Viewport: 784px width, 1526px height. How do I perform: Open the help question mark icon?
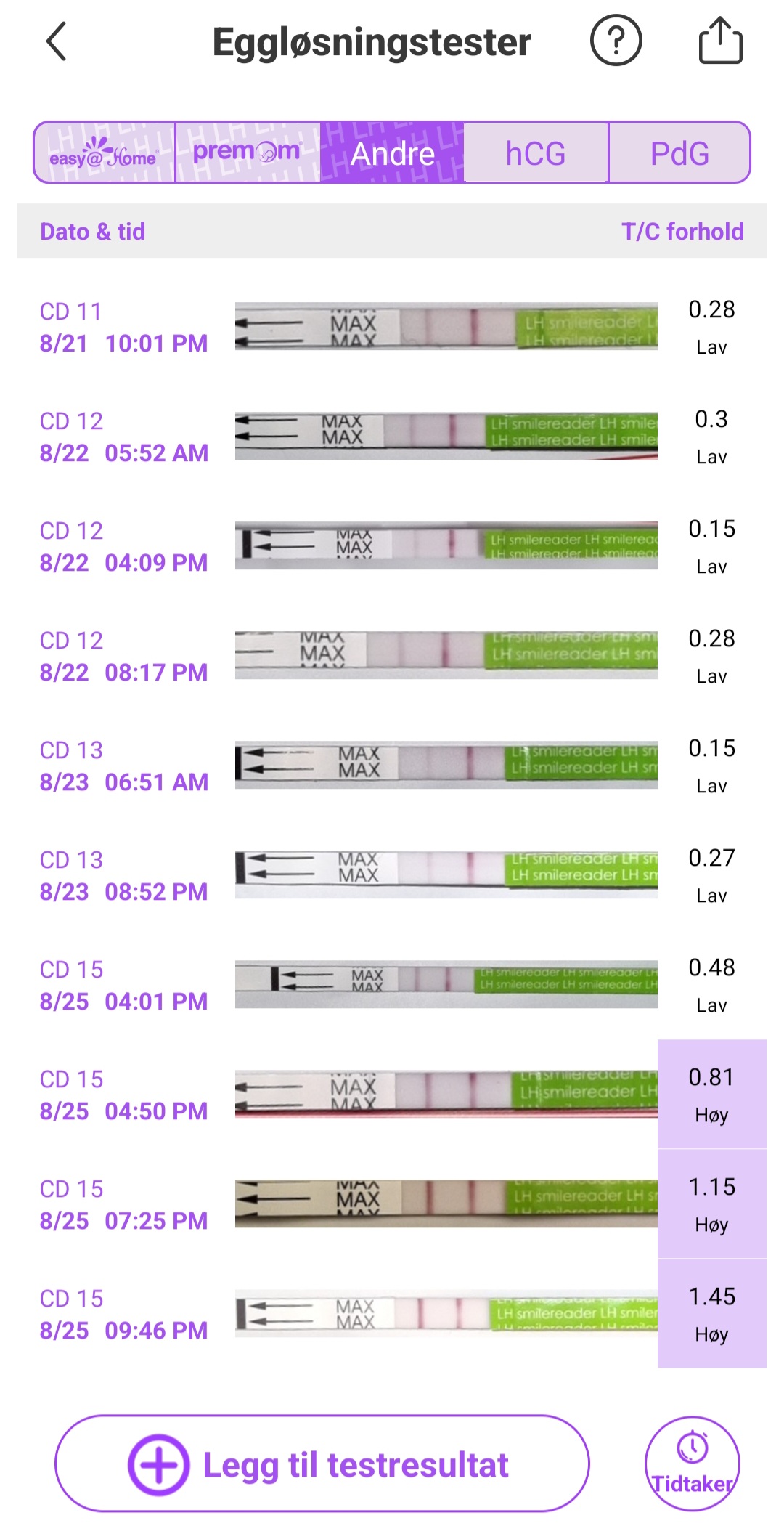click(616, 41)
